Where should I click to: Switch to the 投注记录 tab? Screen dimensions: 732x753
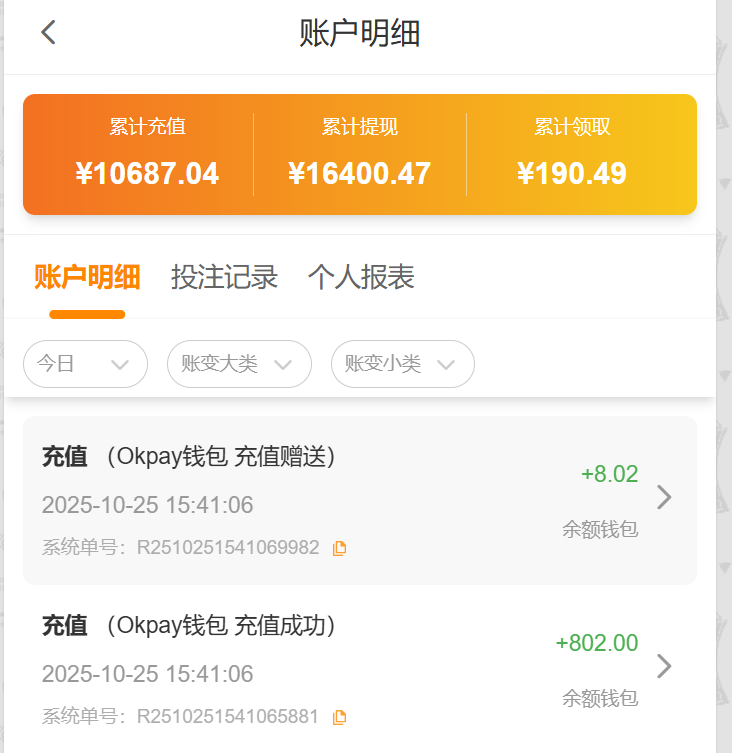pos(224,277)
